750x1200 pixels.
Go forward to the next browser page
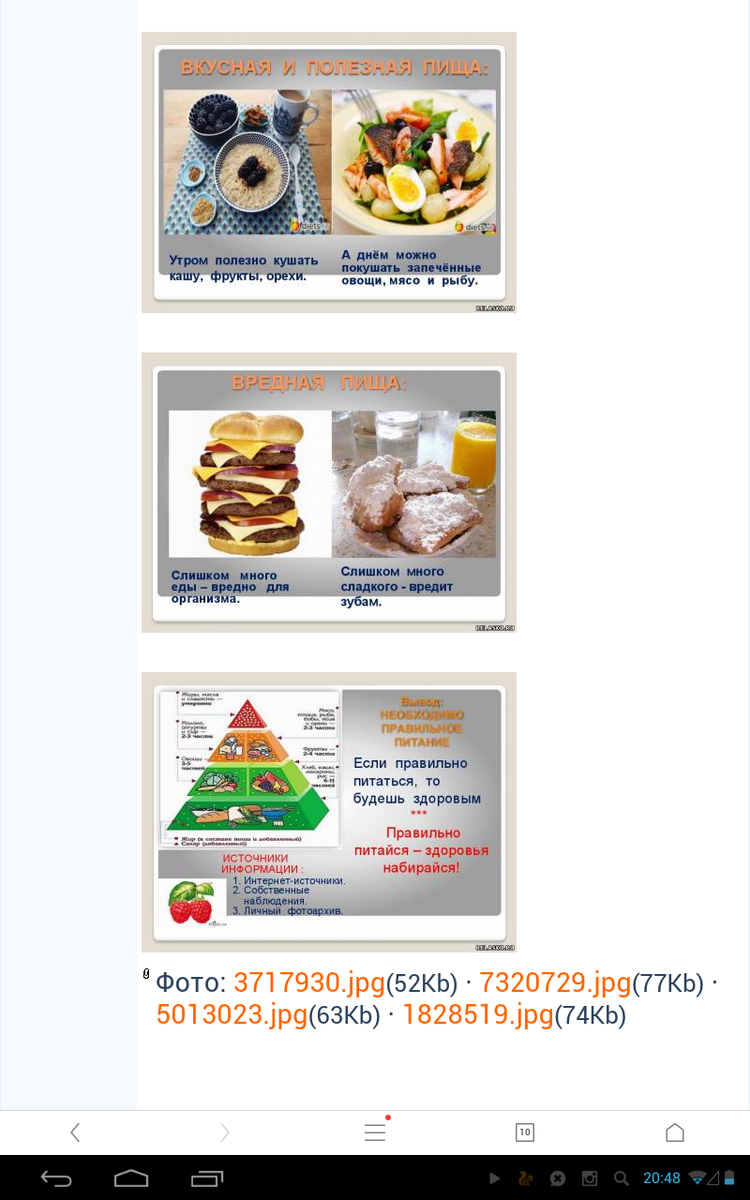(225, 1132)
